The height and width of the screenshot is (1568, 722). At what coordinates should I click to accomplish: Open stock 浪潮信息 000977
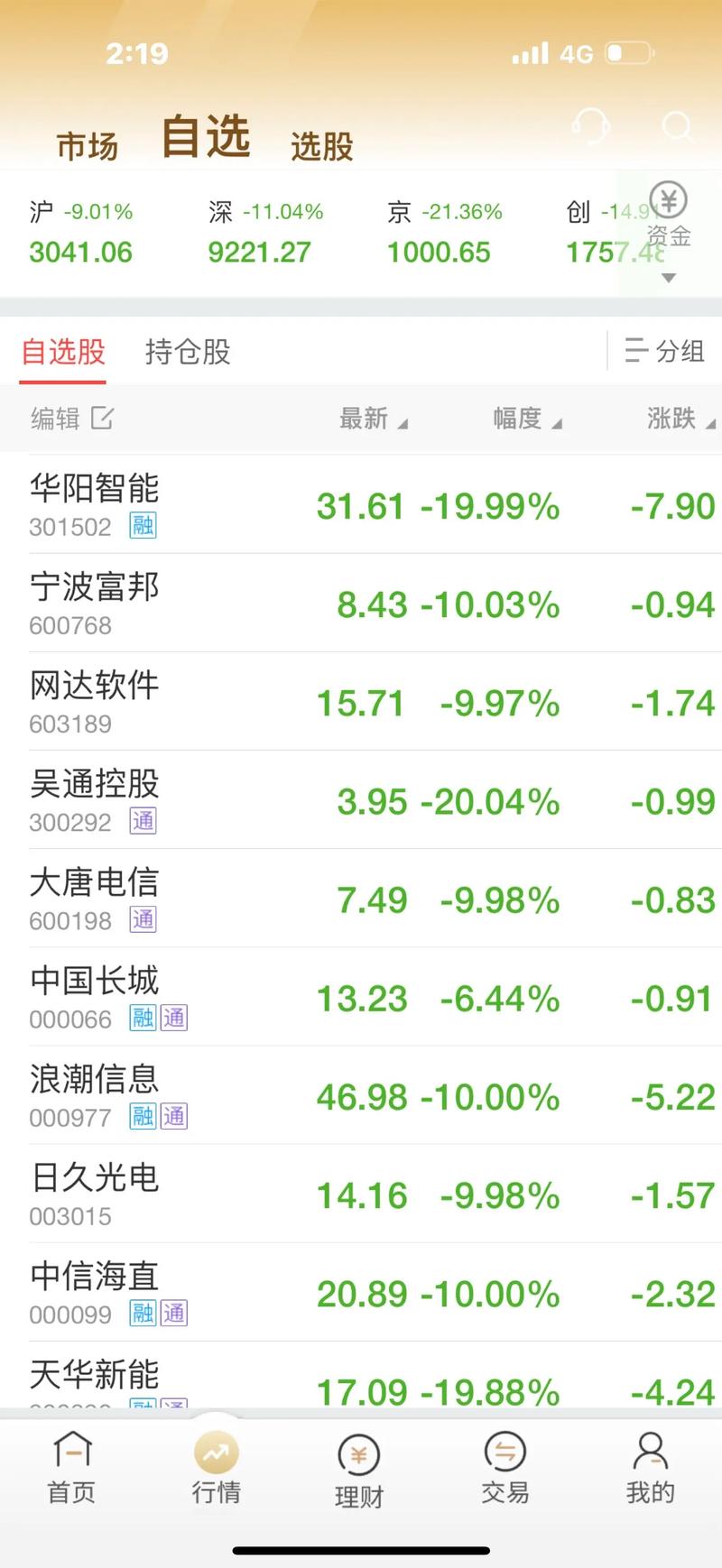coord(95,1095)
